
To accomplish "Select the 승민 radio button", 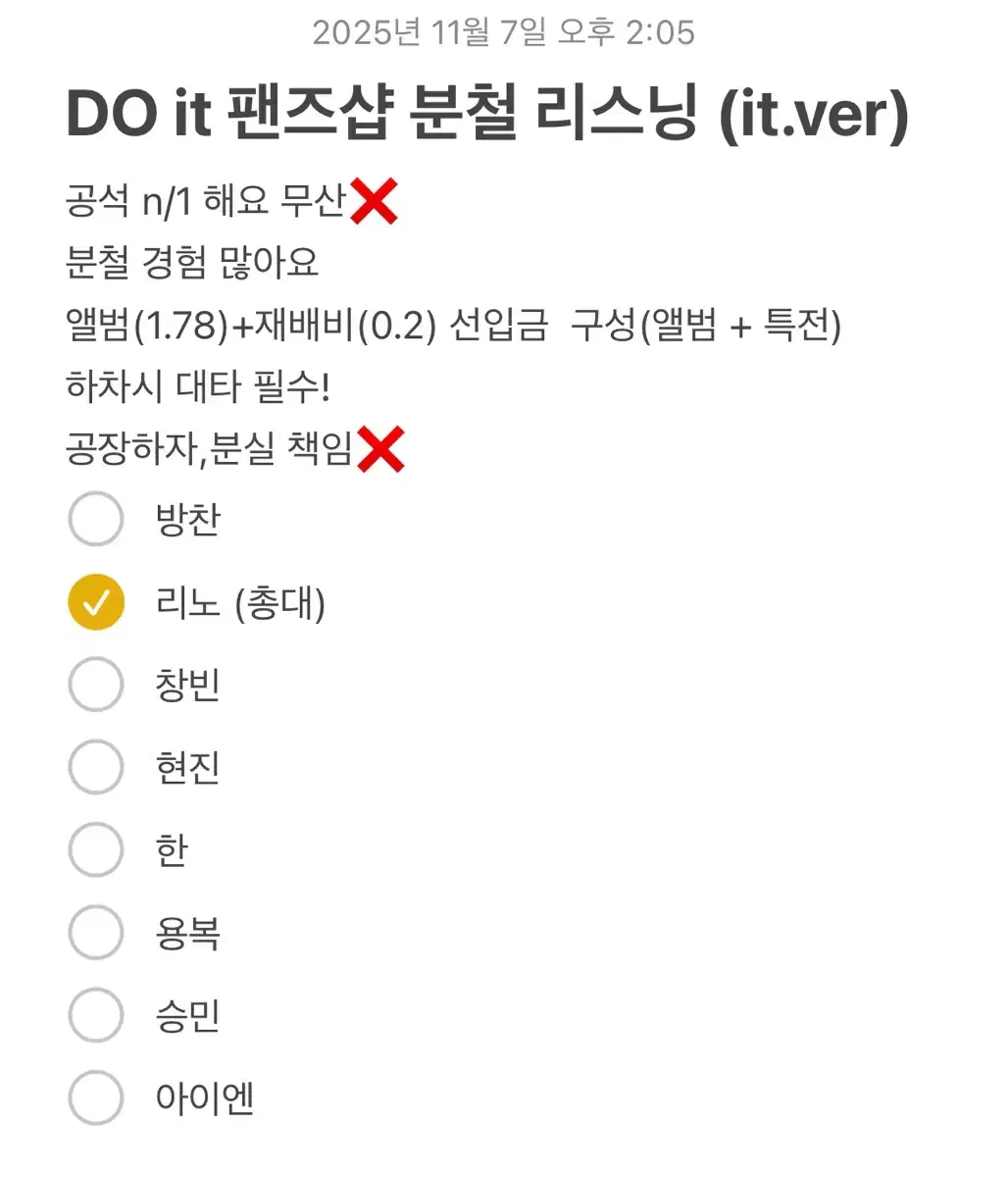I will point(95,1016).
